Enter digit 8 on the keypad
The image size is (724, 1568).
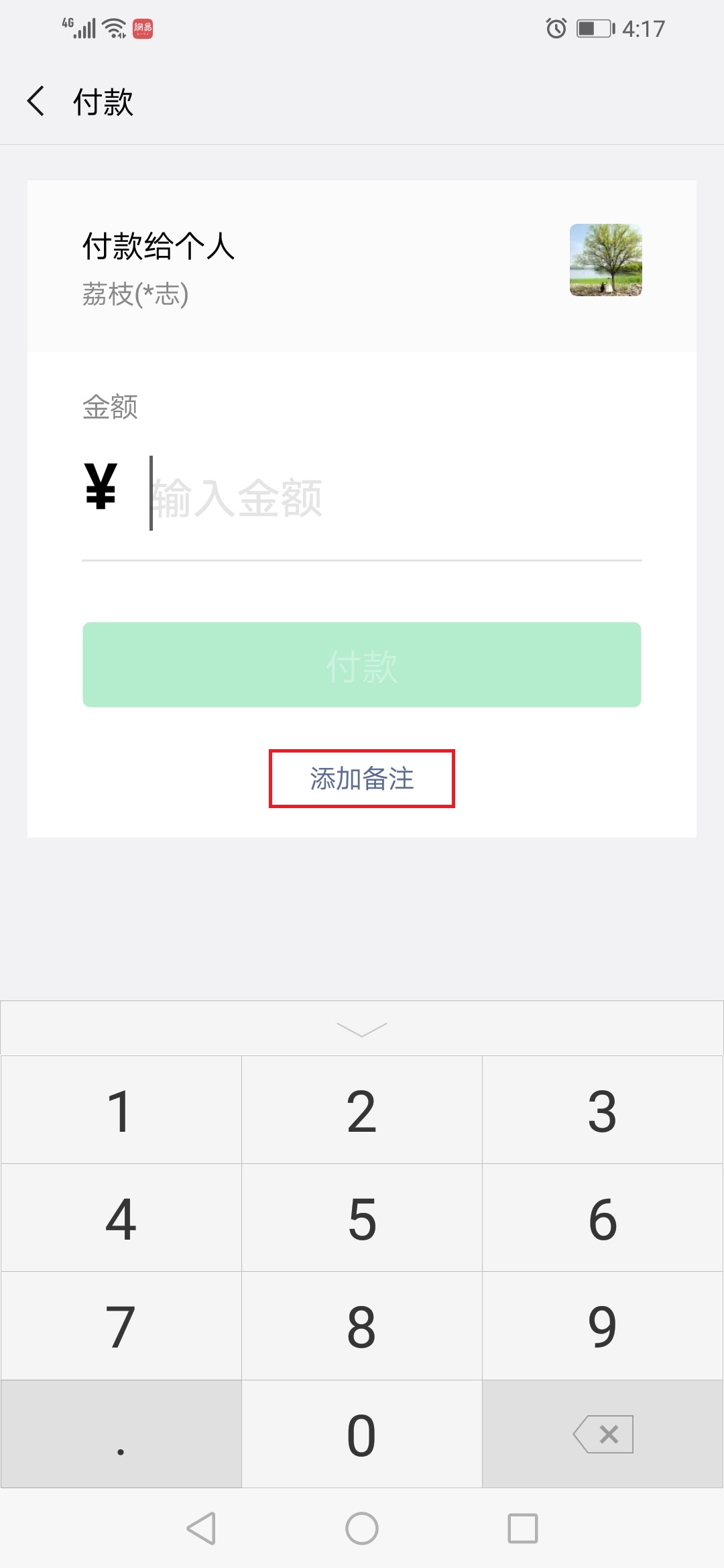tap(362, 1326)
